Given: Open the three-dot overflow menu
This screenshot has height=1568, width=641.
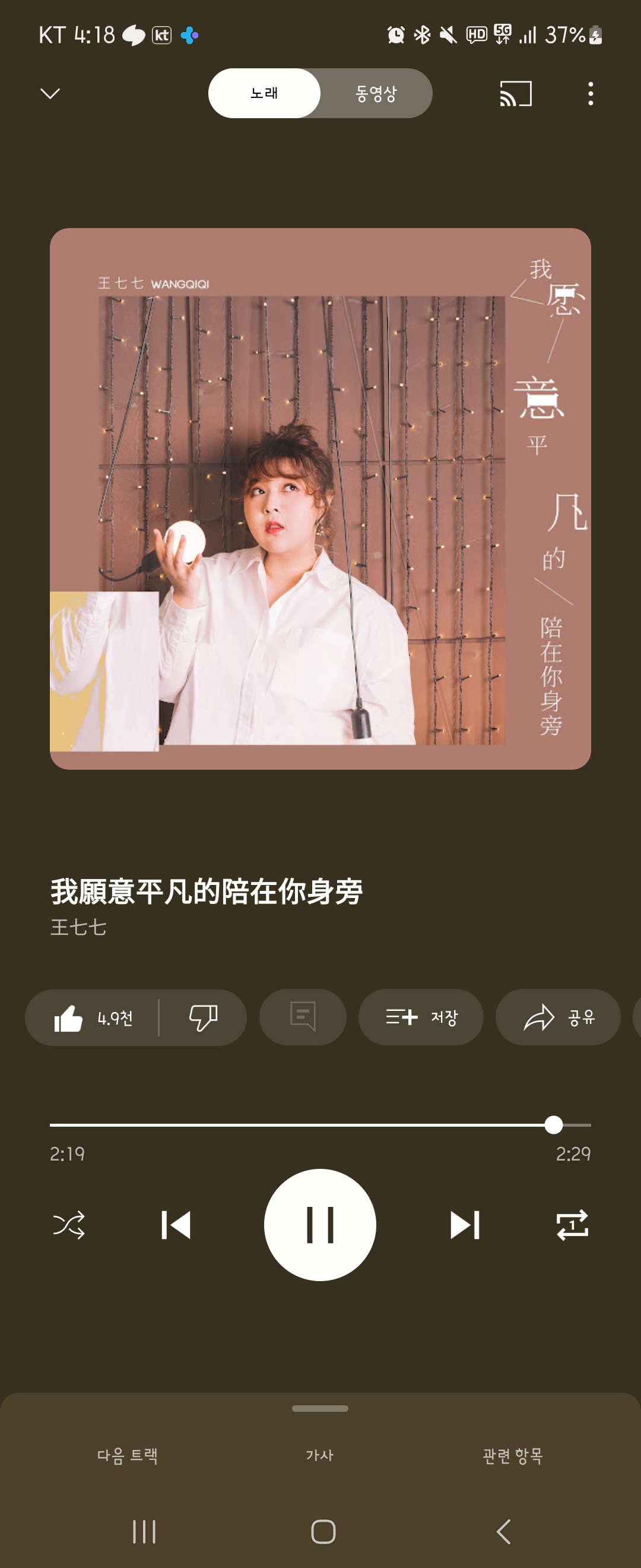Looking at the screenshot, I should (x=590, y=94).
